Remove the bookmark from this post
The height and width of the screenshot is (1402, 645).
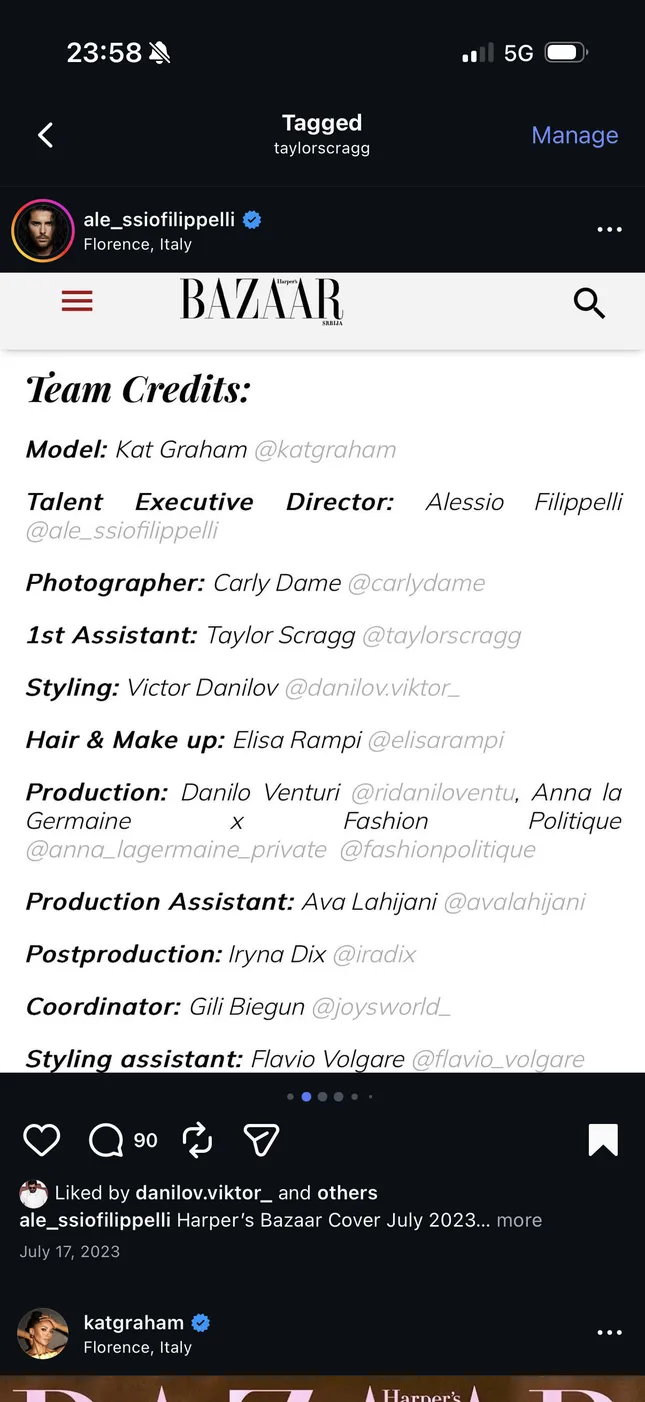[x=603, y=1140]
